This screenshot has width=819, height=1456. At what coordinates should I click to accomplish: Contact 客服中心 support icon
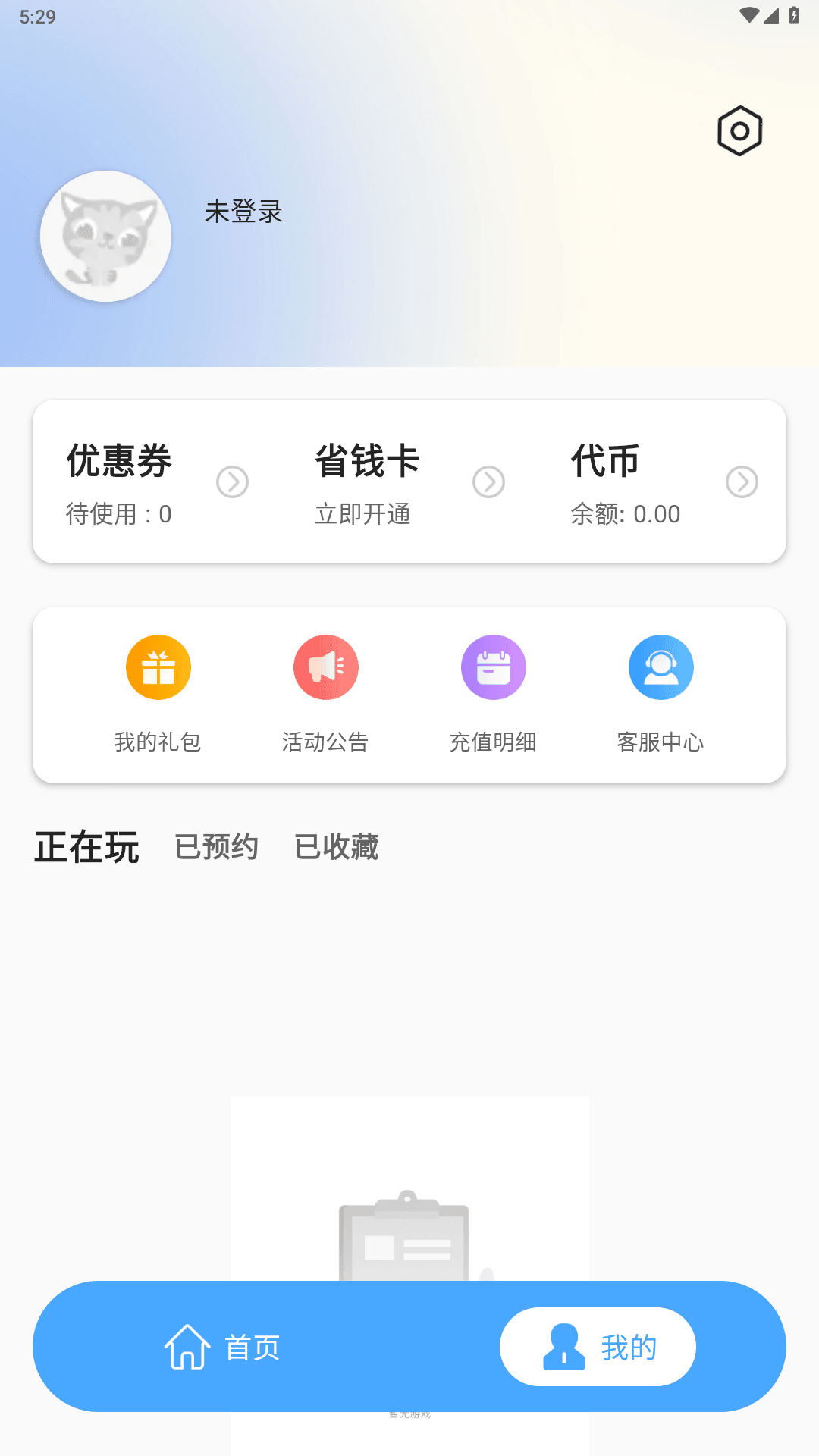661,667
